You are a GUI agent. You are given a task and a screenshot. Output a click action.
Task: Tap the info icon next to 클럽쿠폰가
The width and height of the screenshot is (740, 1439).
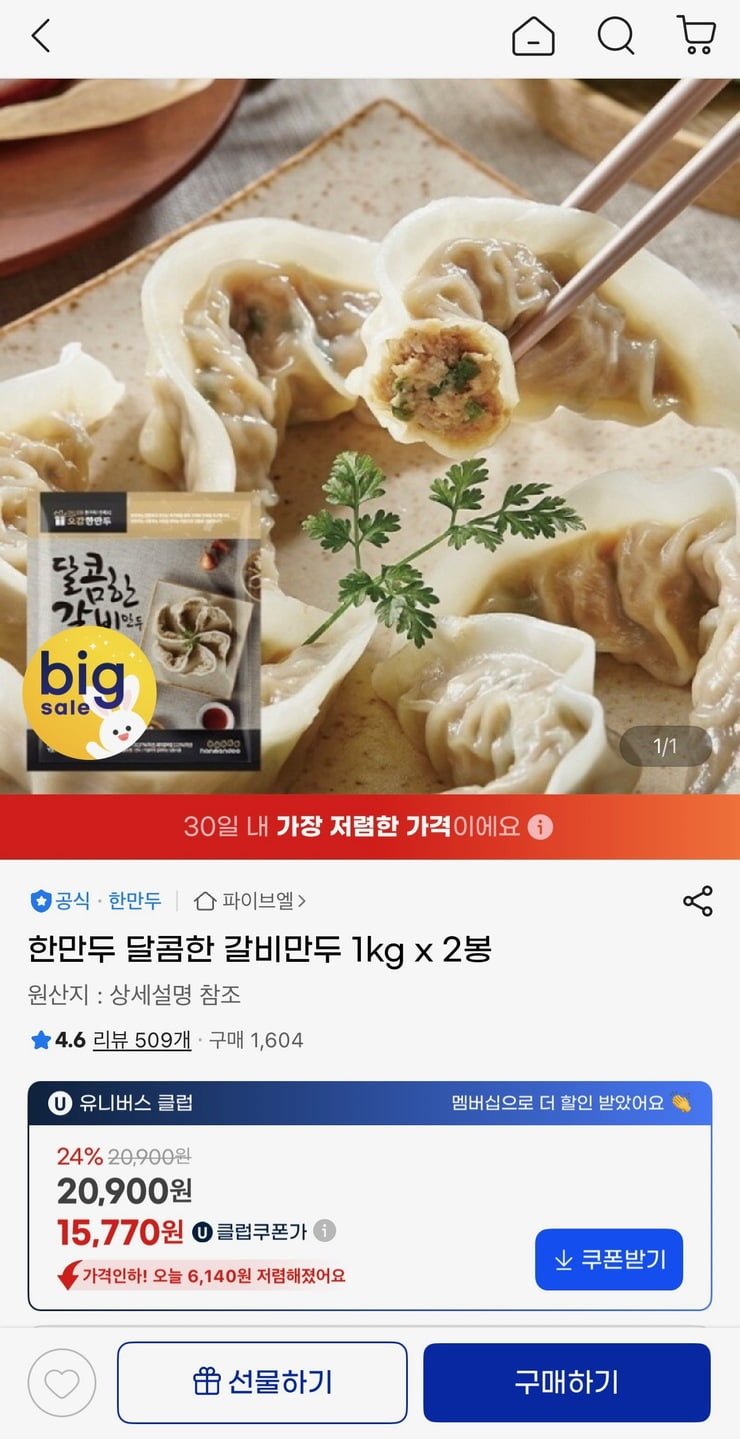coord(325,1231)
